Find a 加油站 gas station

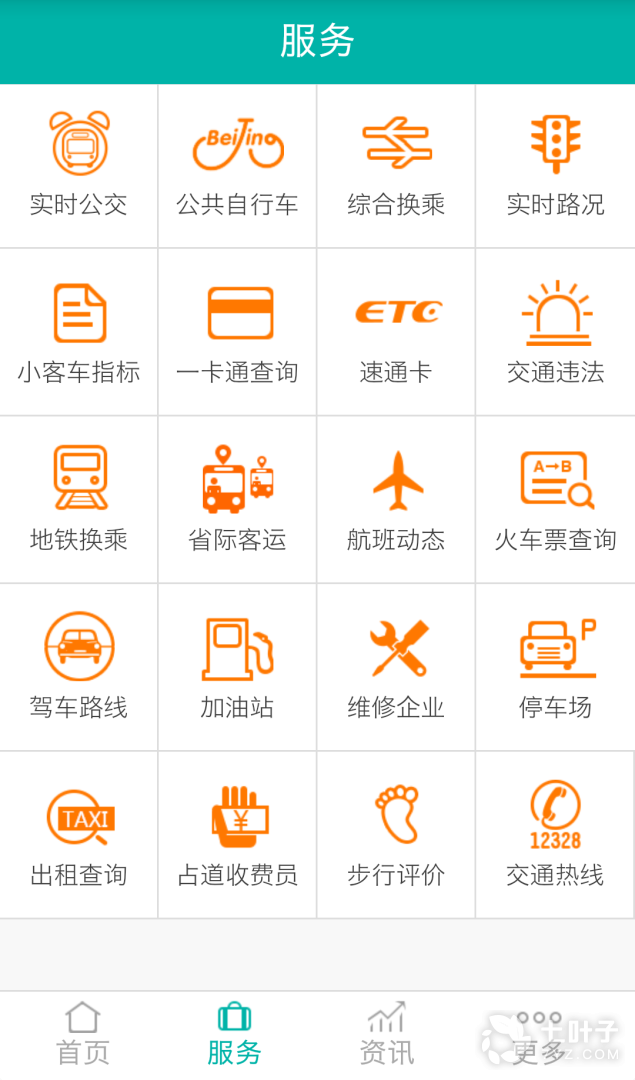click(238, 668)
